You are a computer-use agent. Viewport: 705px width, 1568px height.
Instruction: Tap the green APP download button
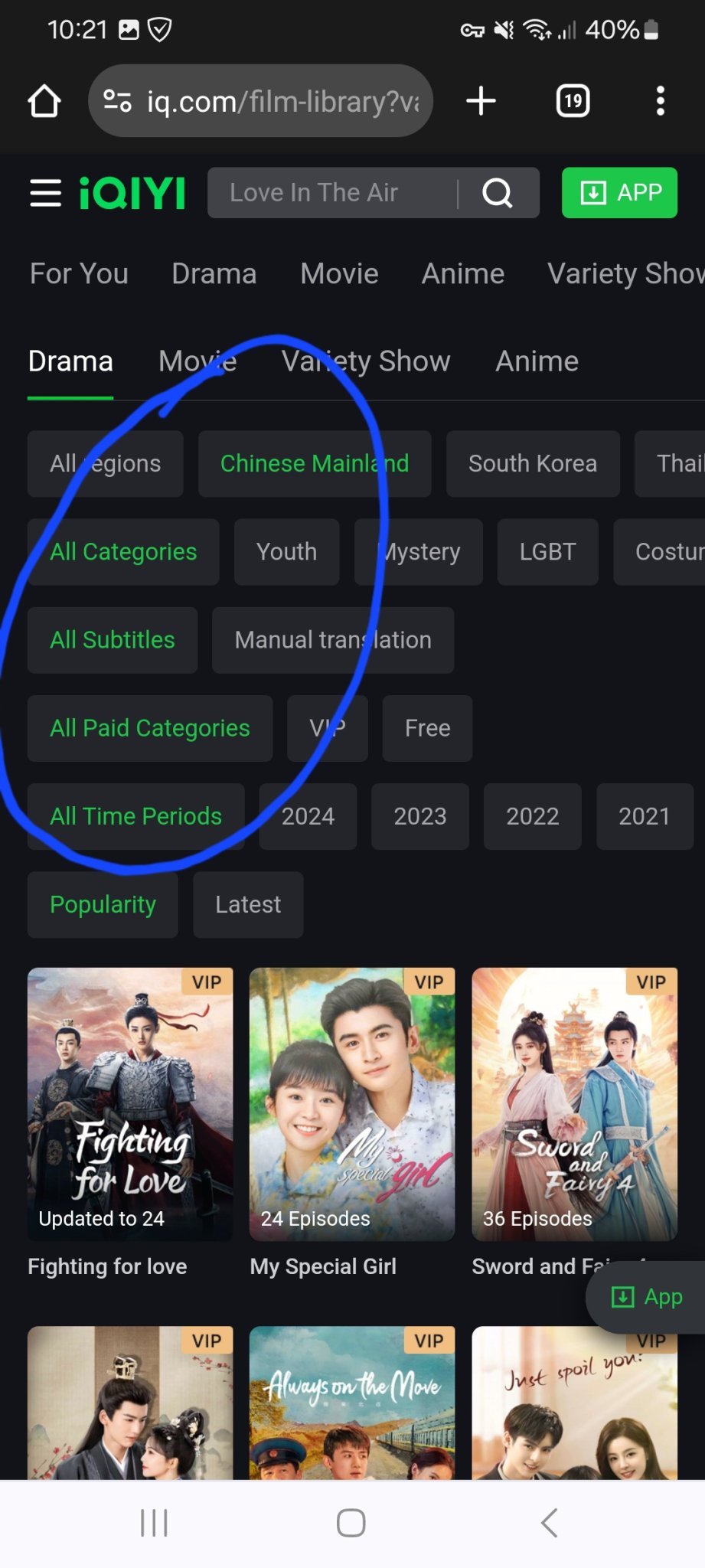pyautogui.click(x=619, y=193)
